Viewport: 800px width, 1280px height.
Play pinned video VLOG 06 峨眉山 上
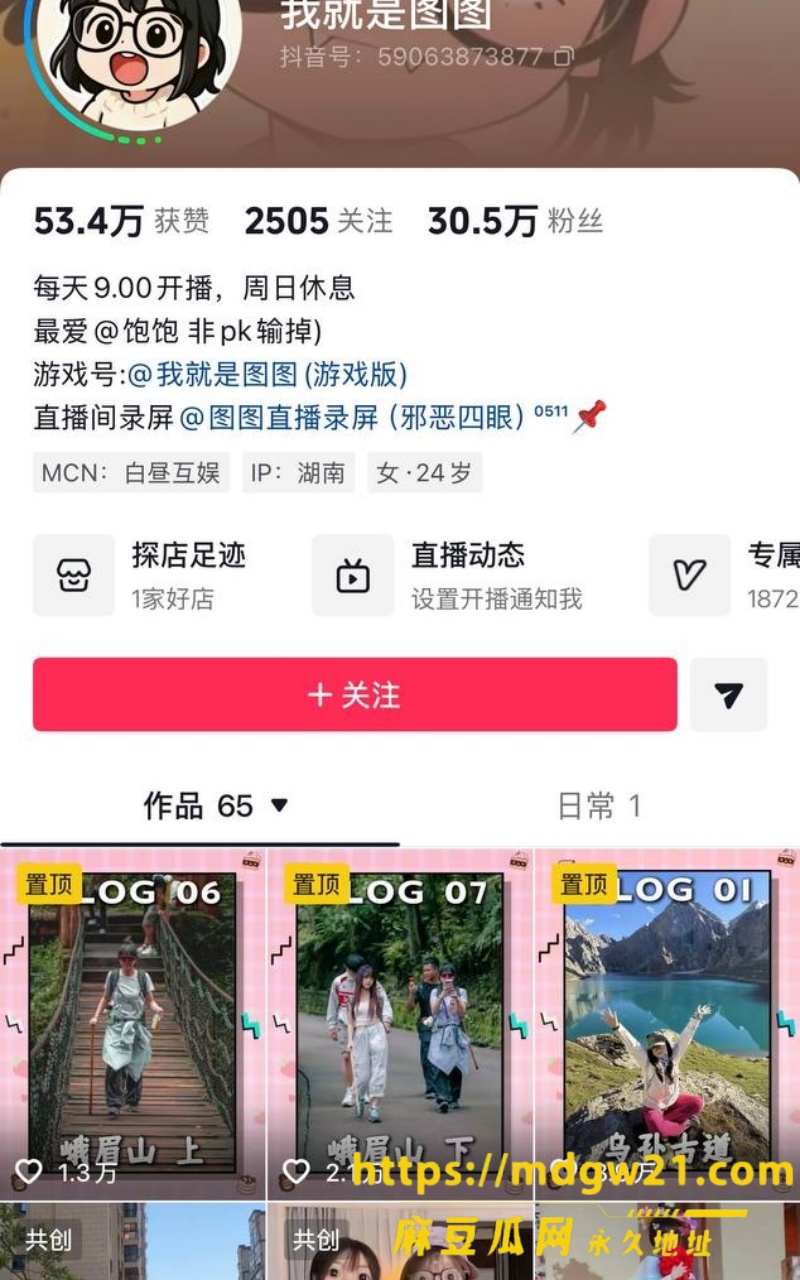click(133, 1024)
